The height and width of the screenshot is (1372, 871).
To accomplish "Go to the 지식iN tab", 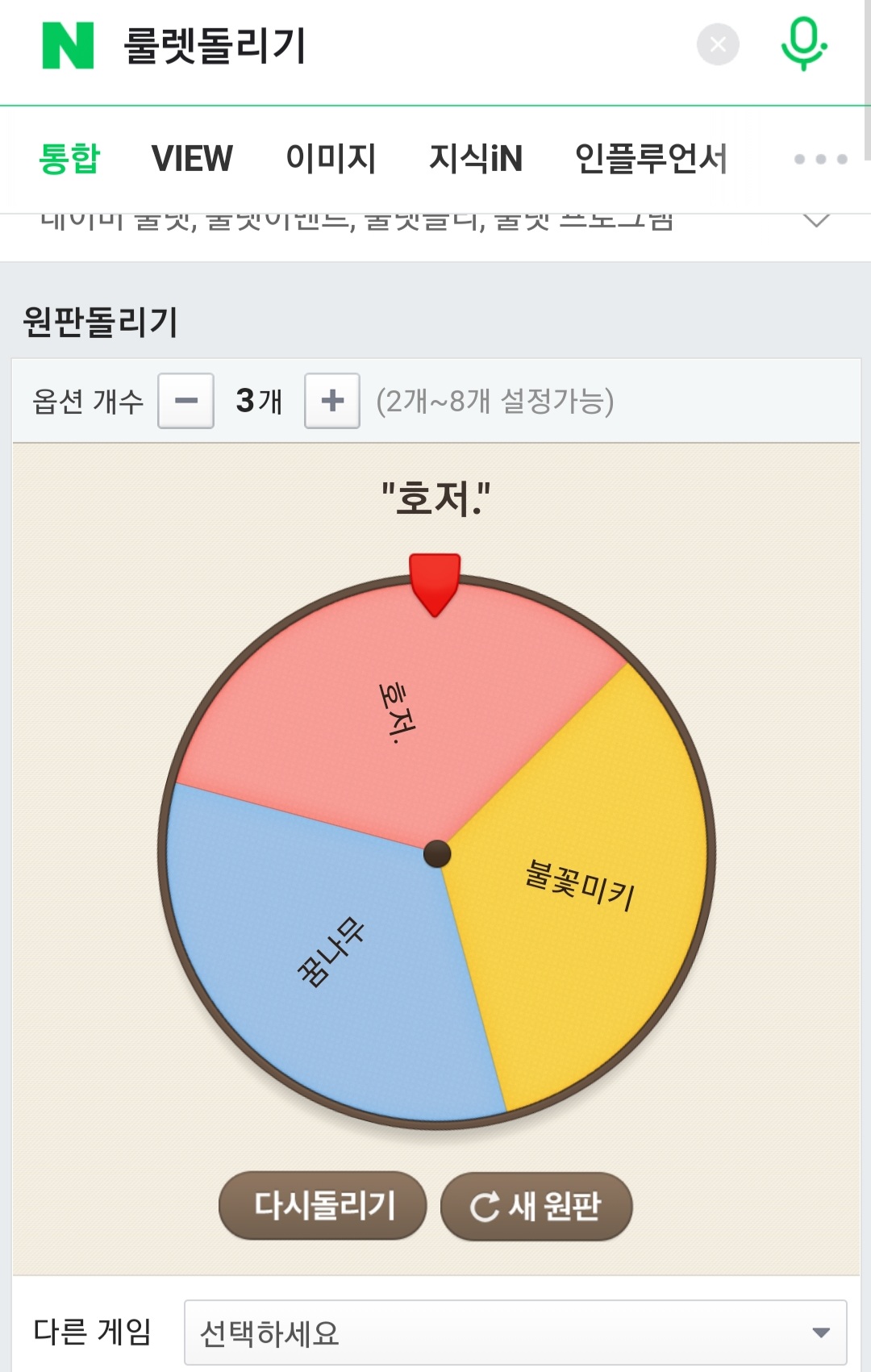I will tap(476, 158).
